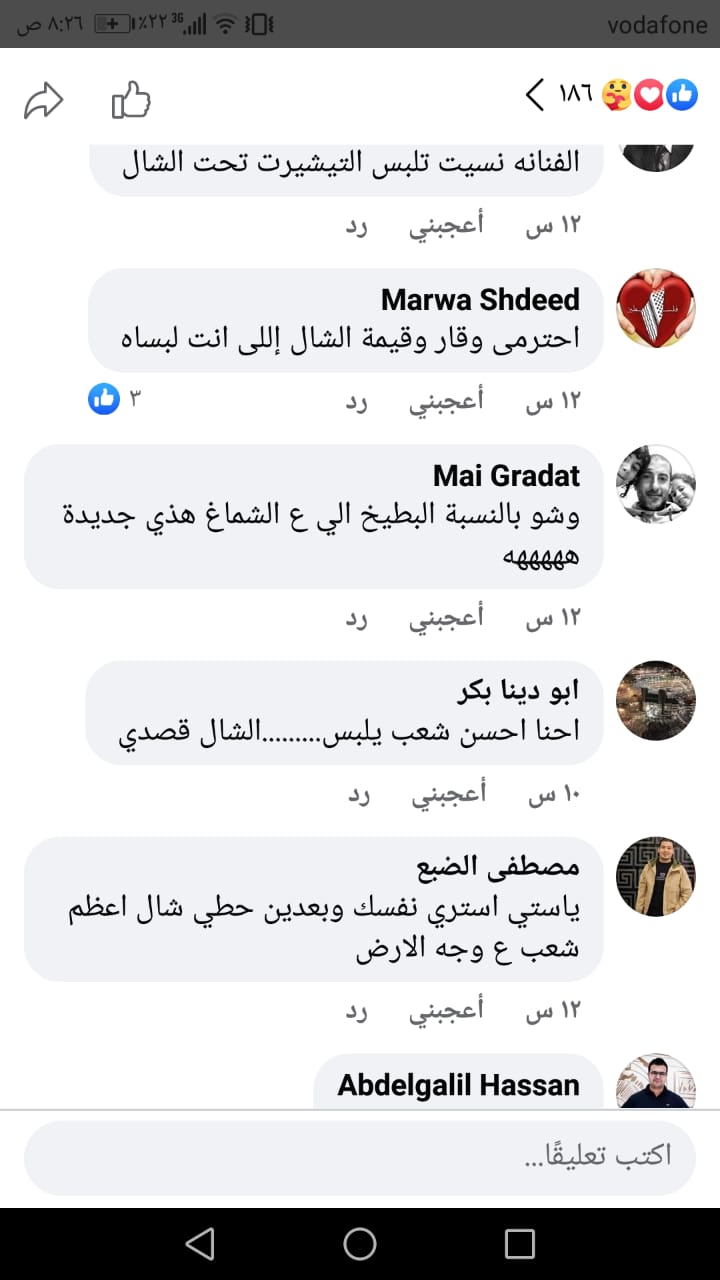Image resolution: width=720 pixels, height=1280 pixels.
Task: View مصطفى الضبع's profile photo
Action: coord(655,877)
